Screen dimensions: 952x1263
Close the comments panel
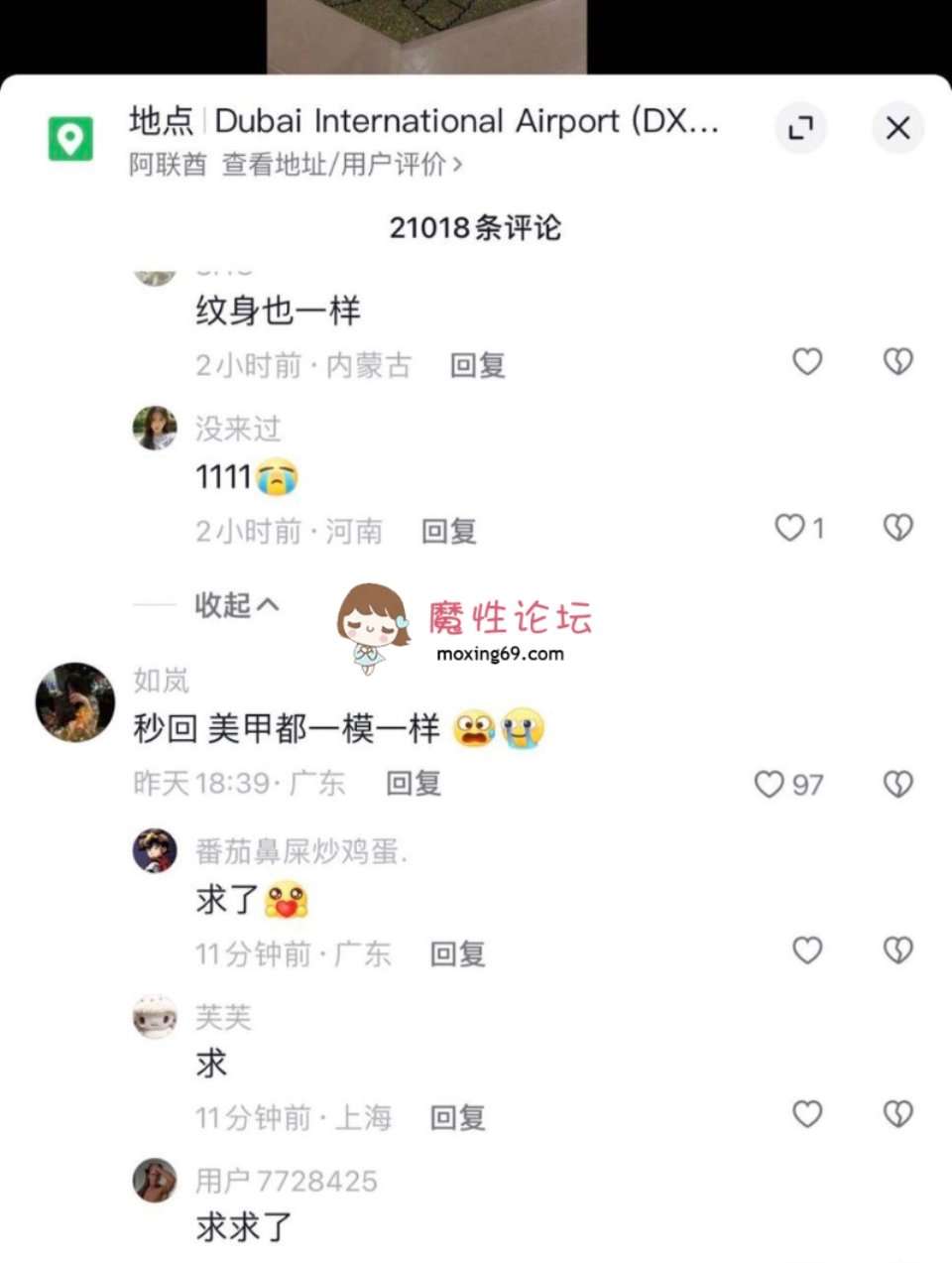(x=897, y=128)
